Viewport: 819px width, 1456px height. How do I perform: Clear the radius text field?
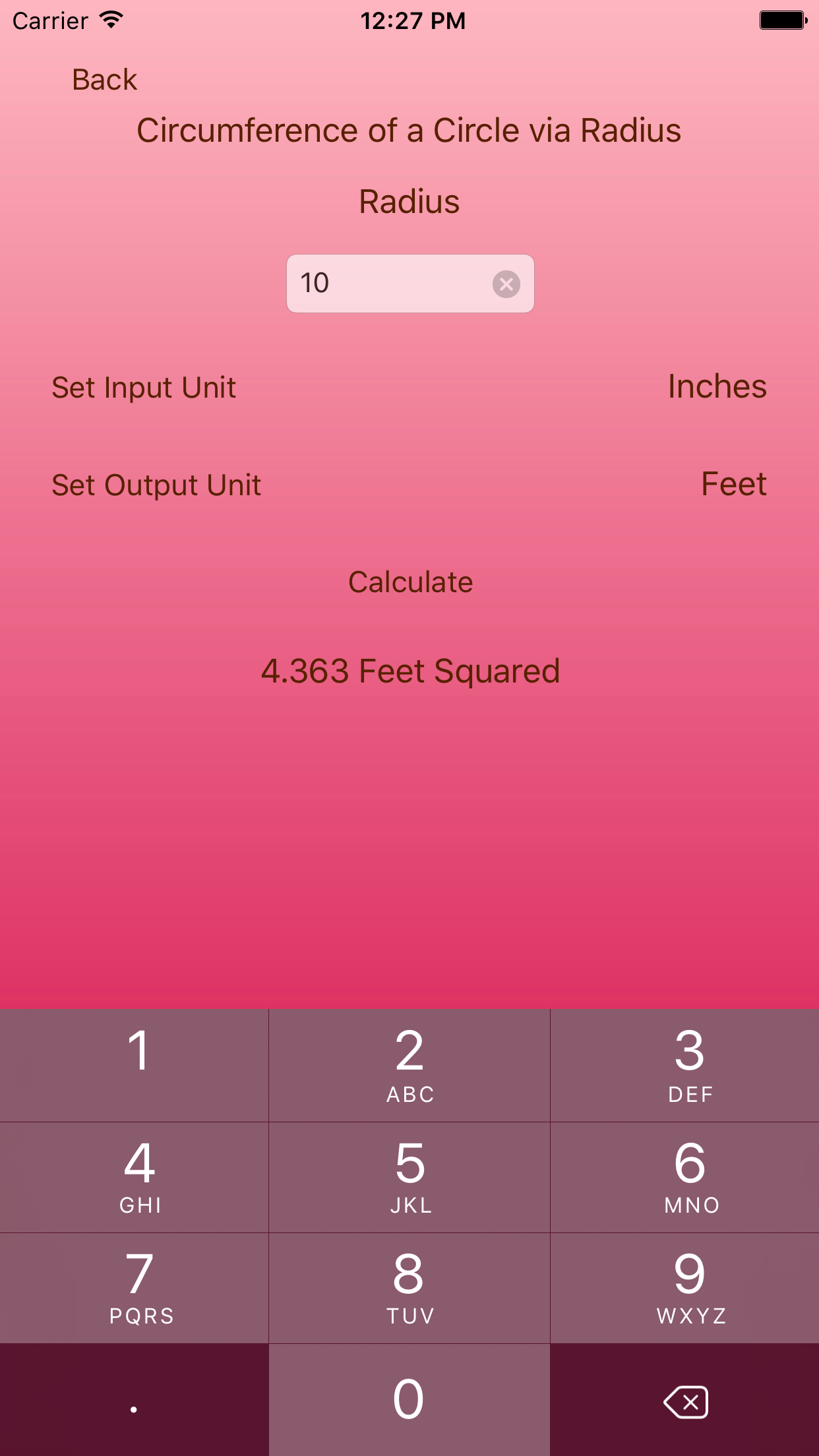click(x=506, y=284)
